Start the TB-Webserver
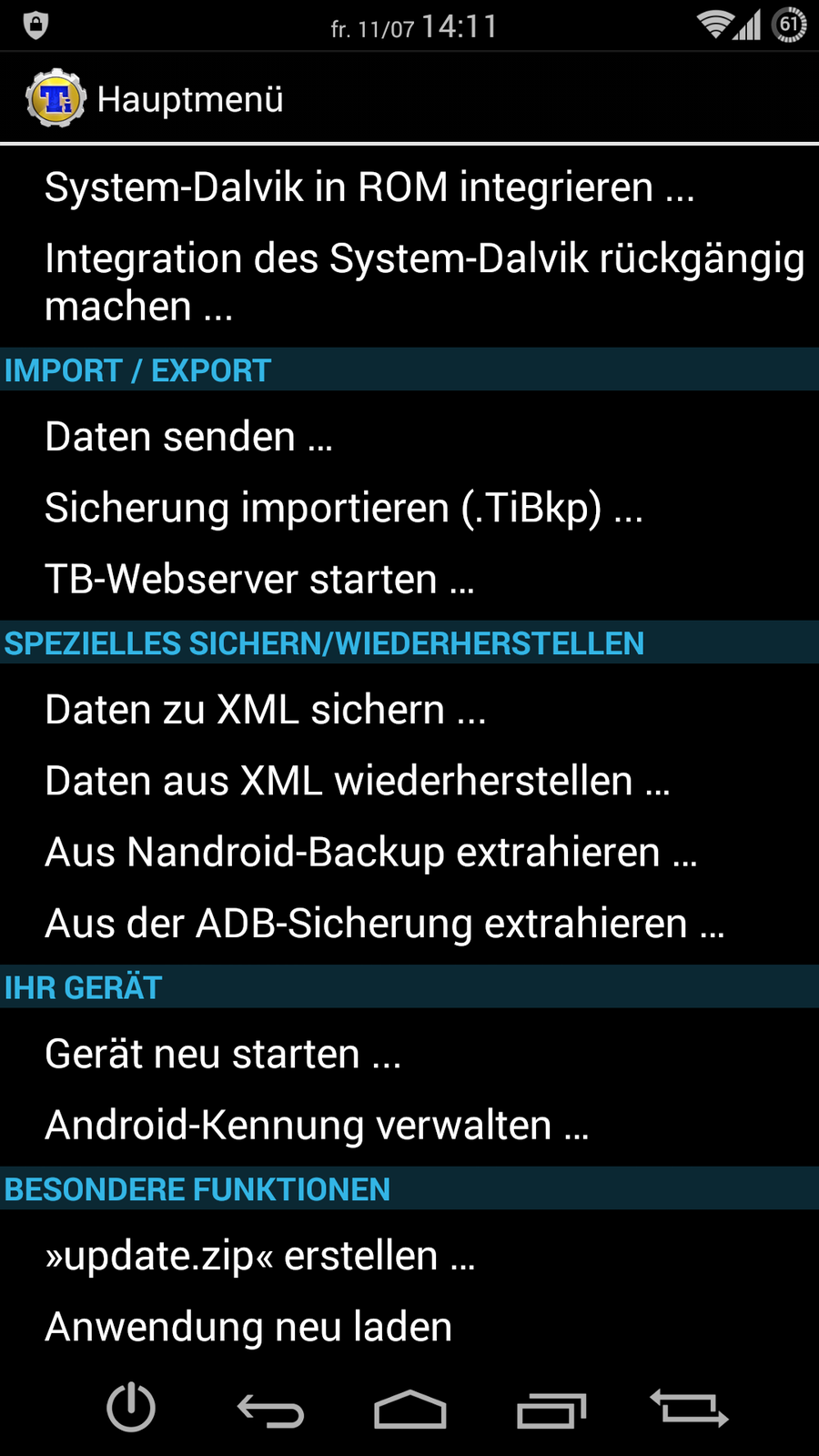This screenshot has width=819, height=1456. coord(259,579)
